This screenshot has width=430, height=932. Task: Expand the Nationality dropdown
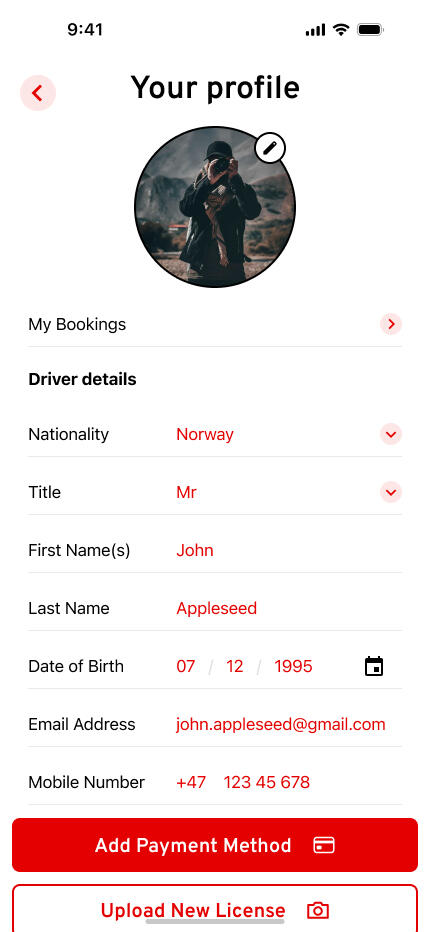click(x=391, y=434)
